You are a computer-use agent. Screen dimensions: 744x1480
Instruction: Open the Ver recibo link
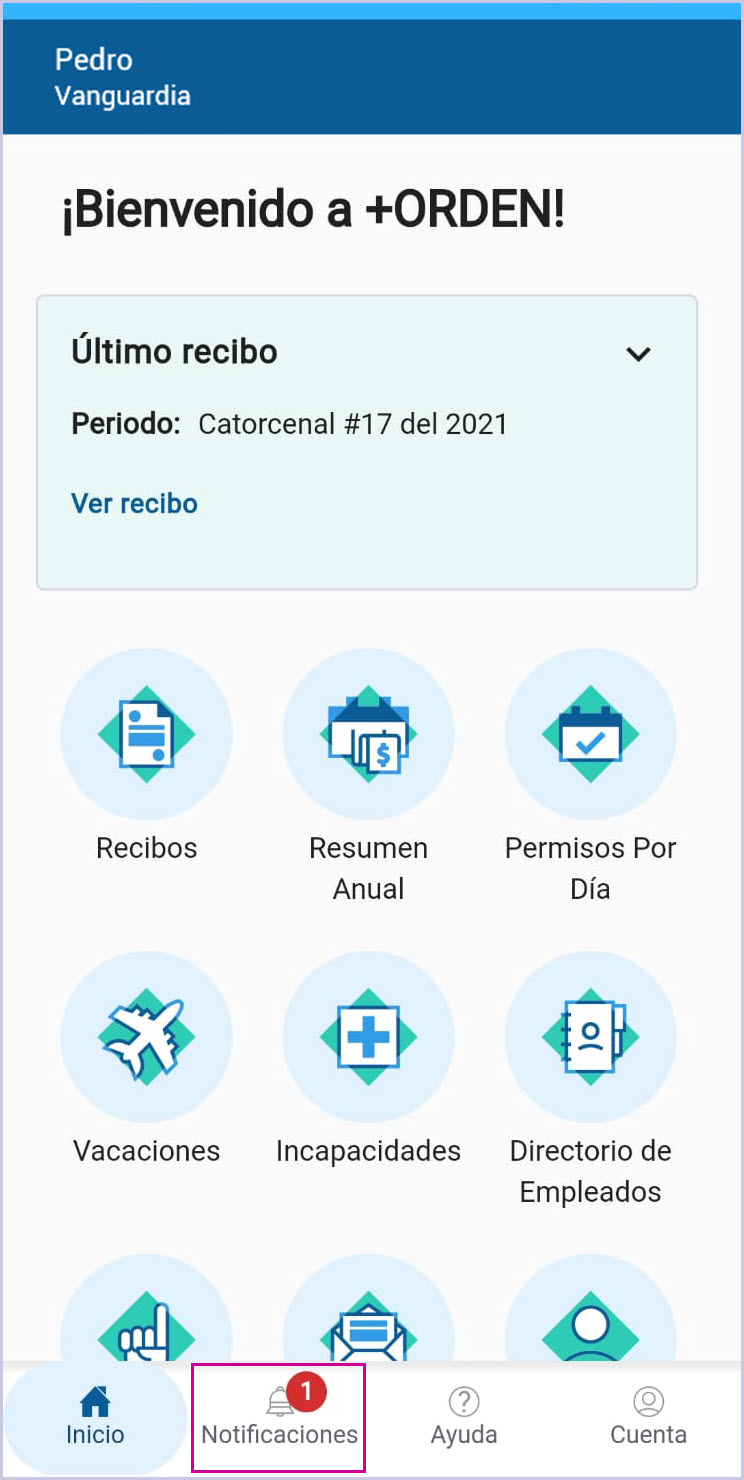pos(134,503)
